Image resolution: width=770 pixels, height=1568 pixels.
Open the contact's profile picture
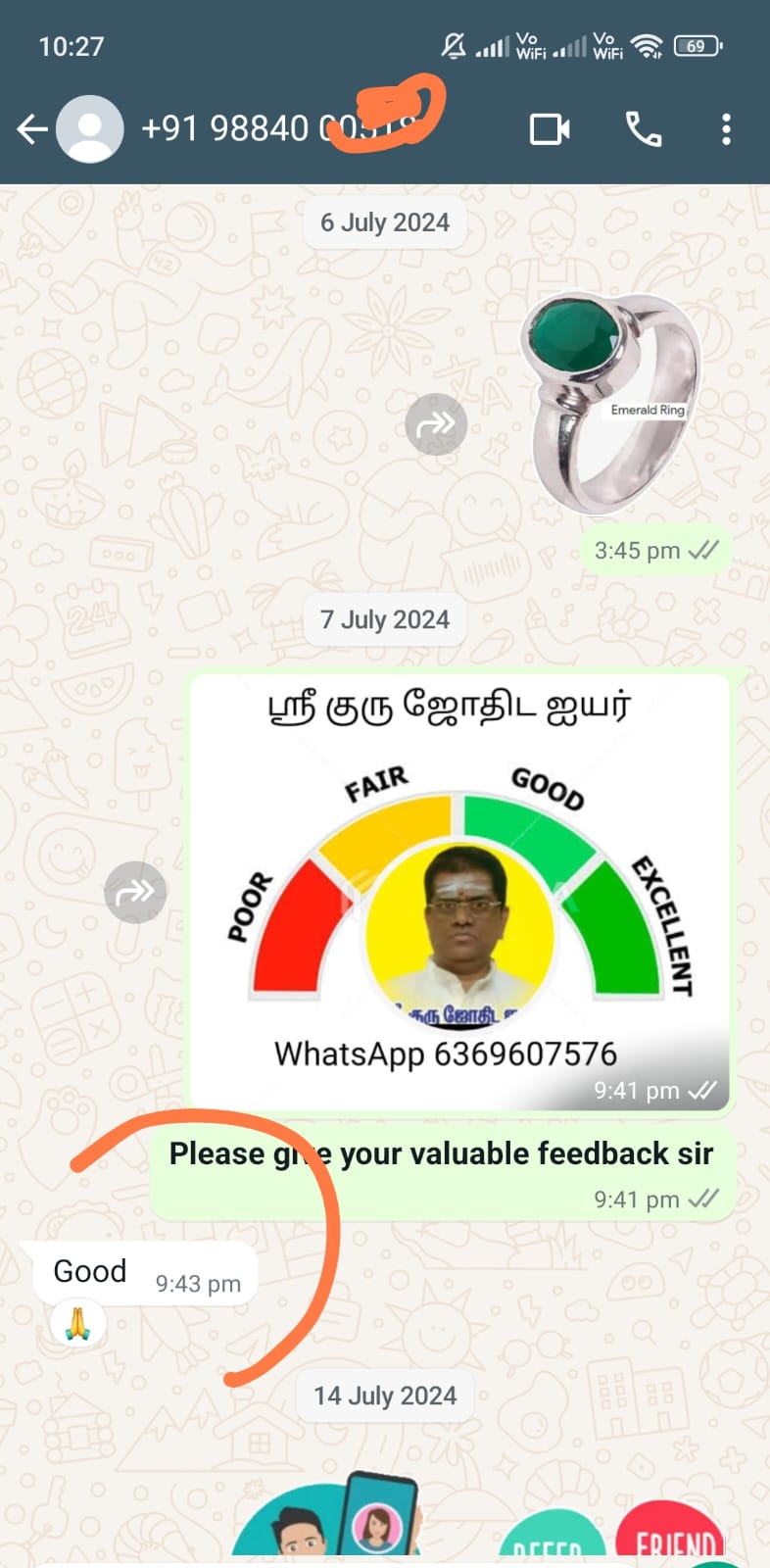(90, 129)
